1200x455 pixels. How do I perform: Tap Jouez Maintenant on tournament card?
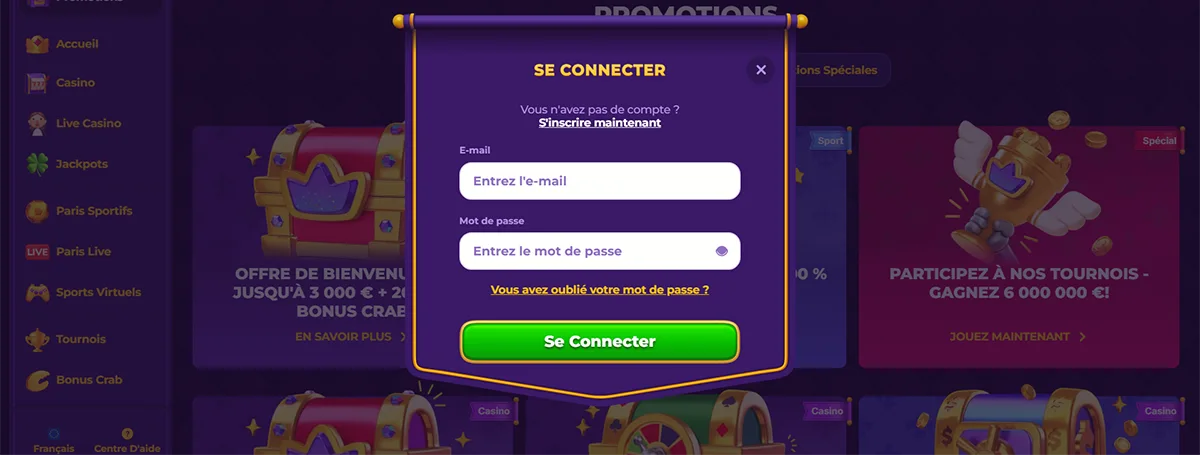pos(1017,337)
